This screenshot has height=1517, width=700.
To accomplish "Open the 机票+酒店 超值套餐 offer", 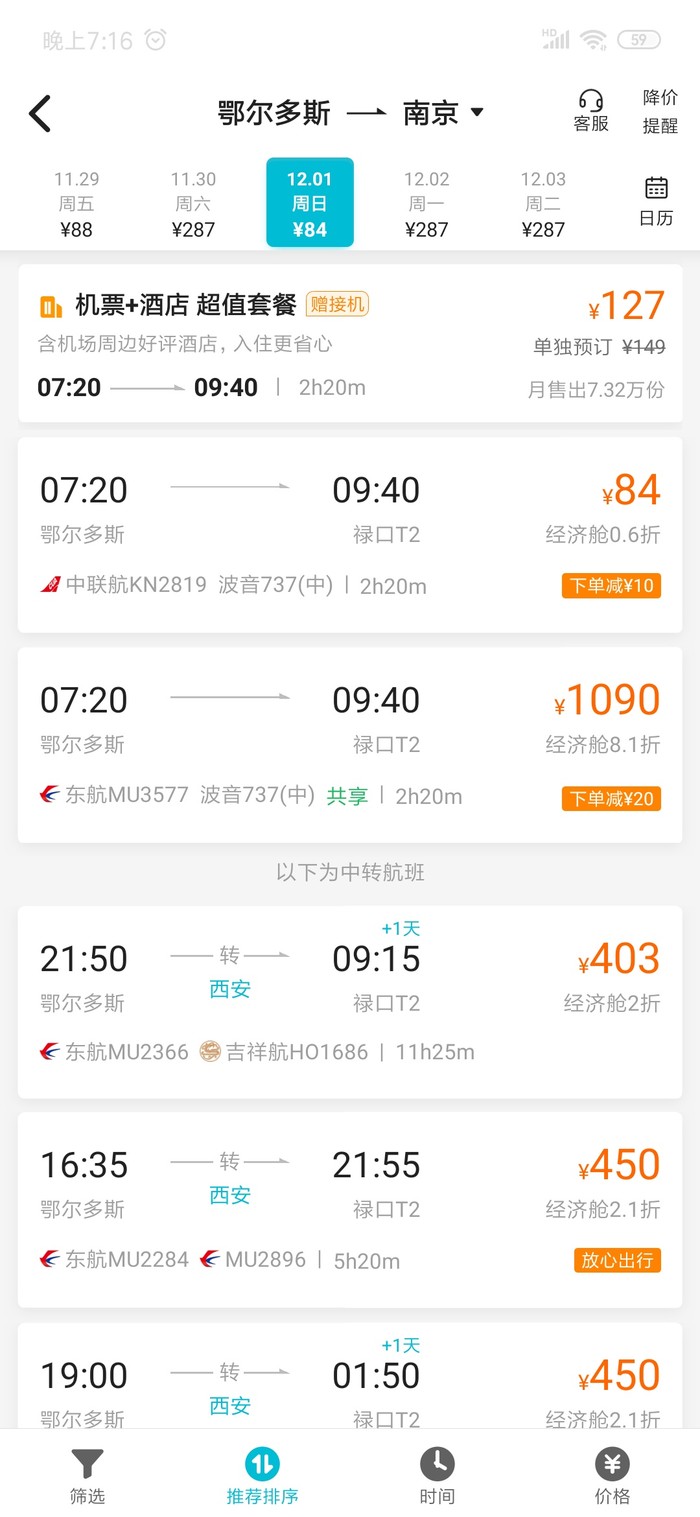I will tap(350, 344).
